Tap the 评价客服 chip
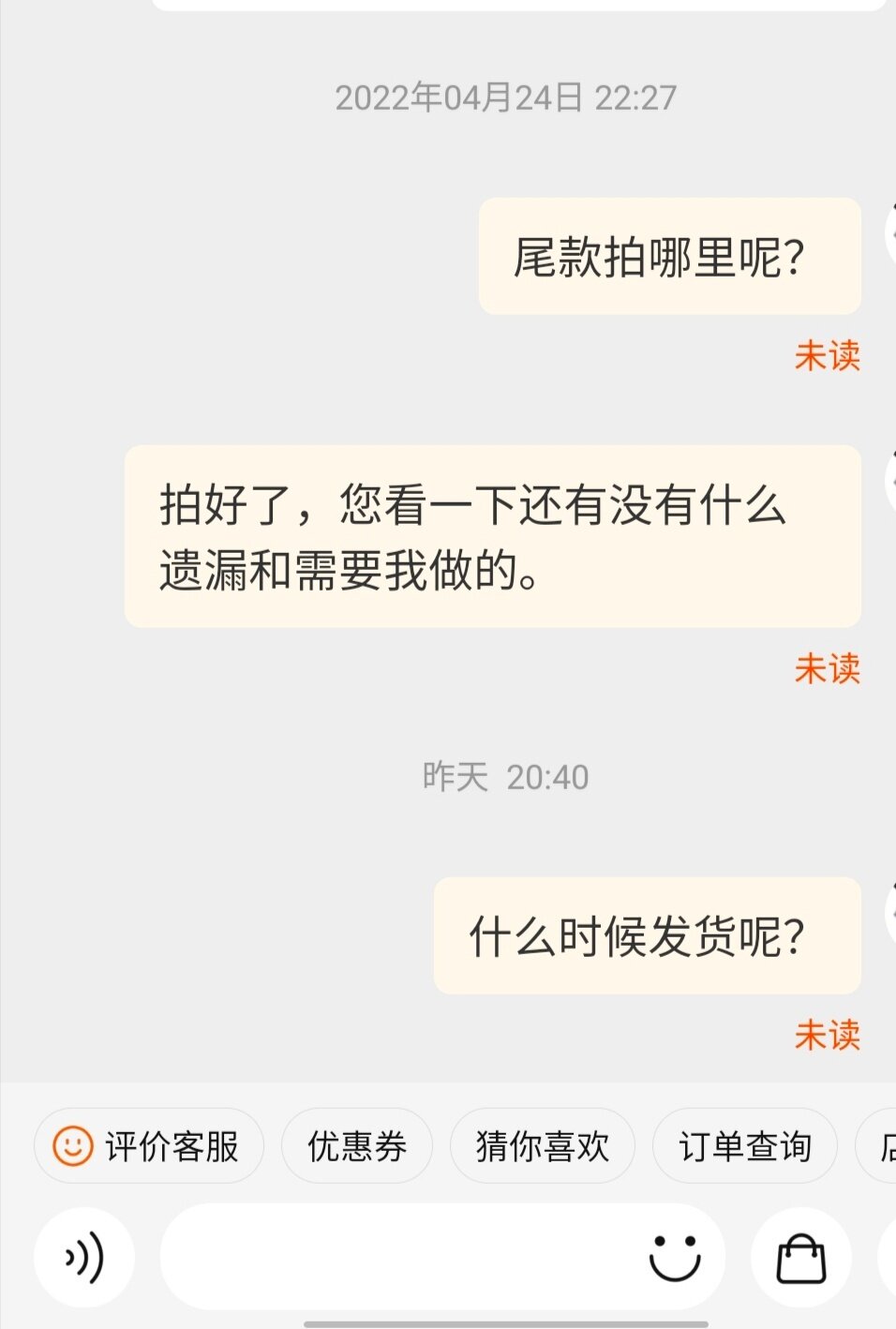 (x=149, y=1145)
